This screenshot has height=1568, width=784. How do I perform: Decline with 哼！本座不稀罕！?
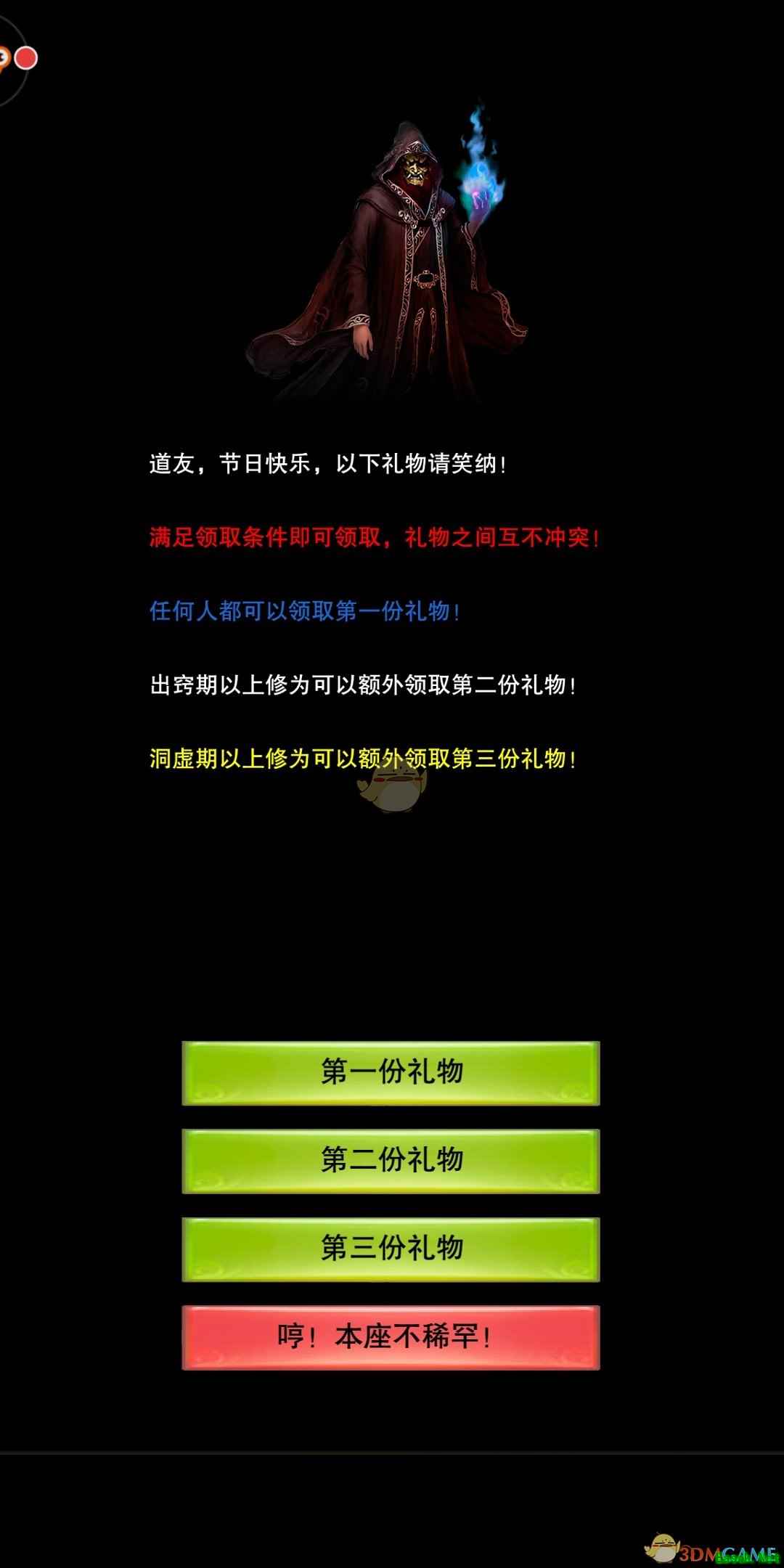pyautogui.click(x=391, y=1337)
